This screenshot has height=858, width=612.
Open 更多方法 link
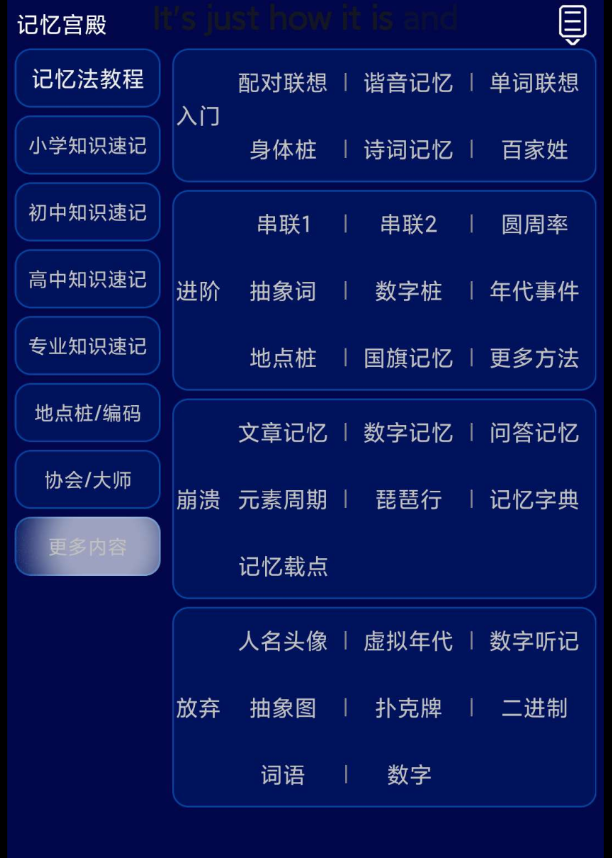(534, 358)
